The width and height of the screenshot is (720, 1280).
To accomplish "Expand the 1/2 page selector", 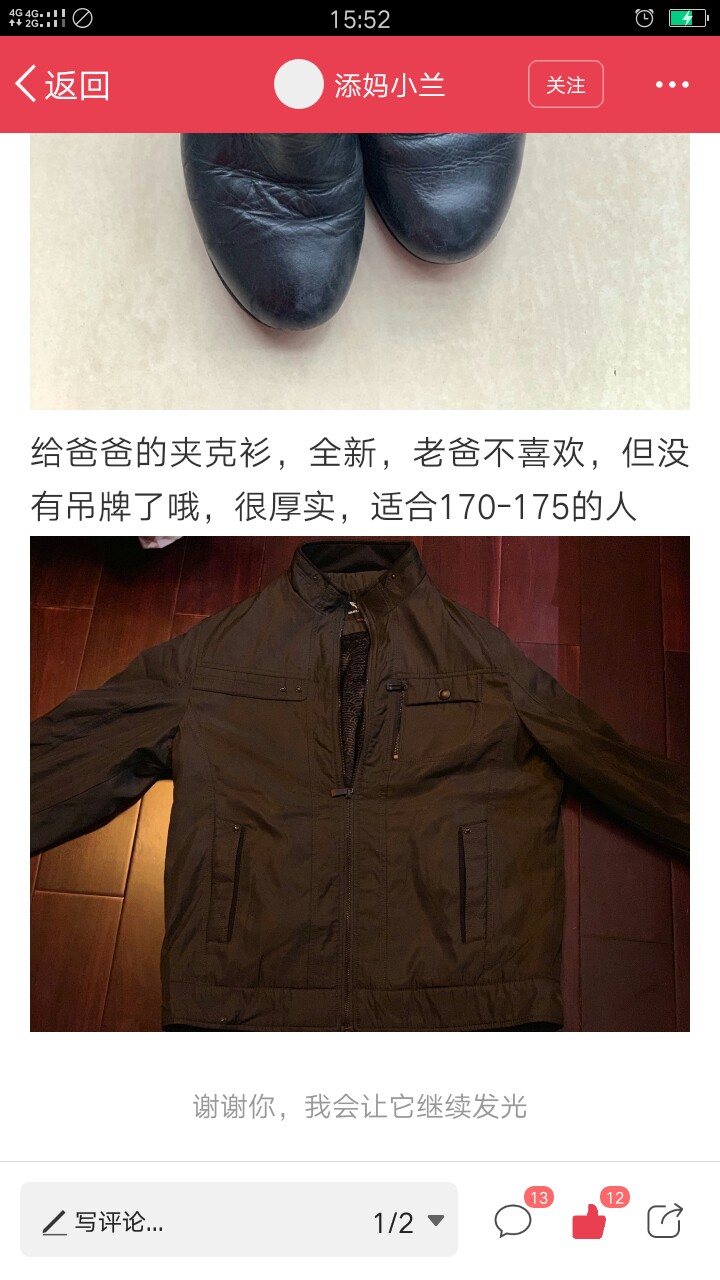I will (409, 1222).
